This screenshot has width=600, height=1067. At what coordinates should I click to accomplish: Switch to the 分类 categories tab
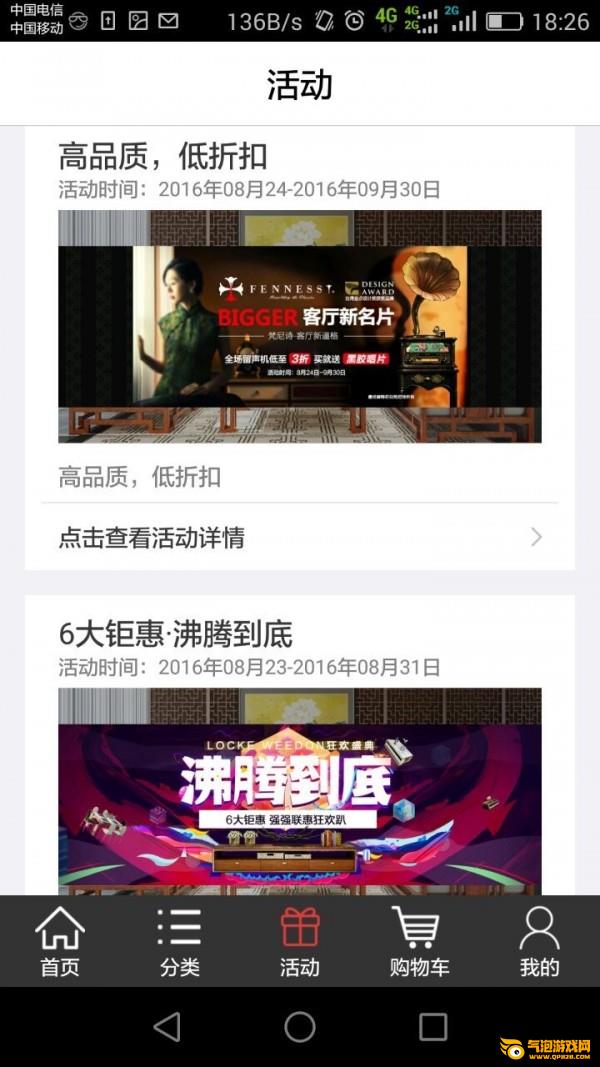point(180,941)
